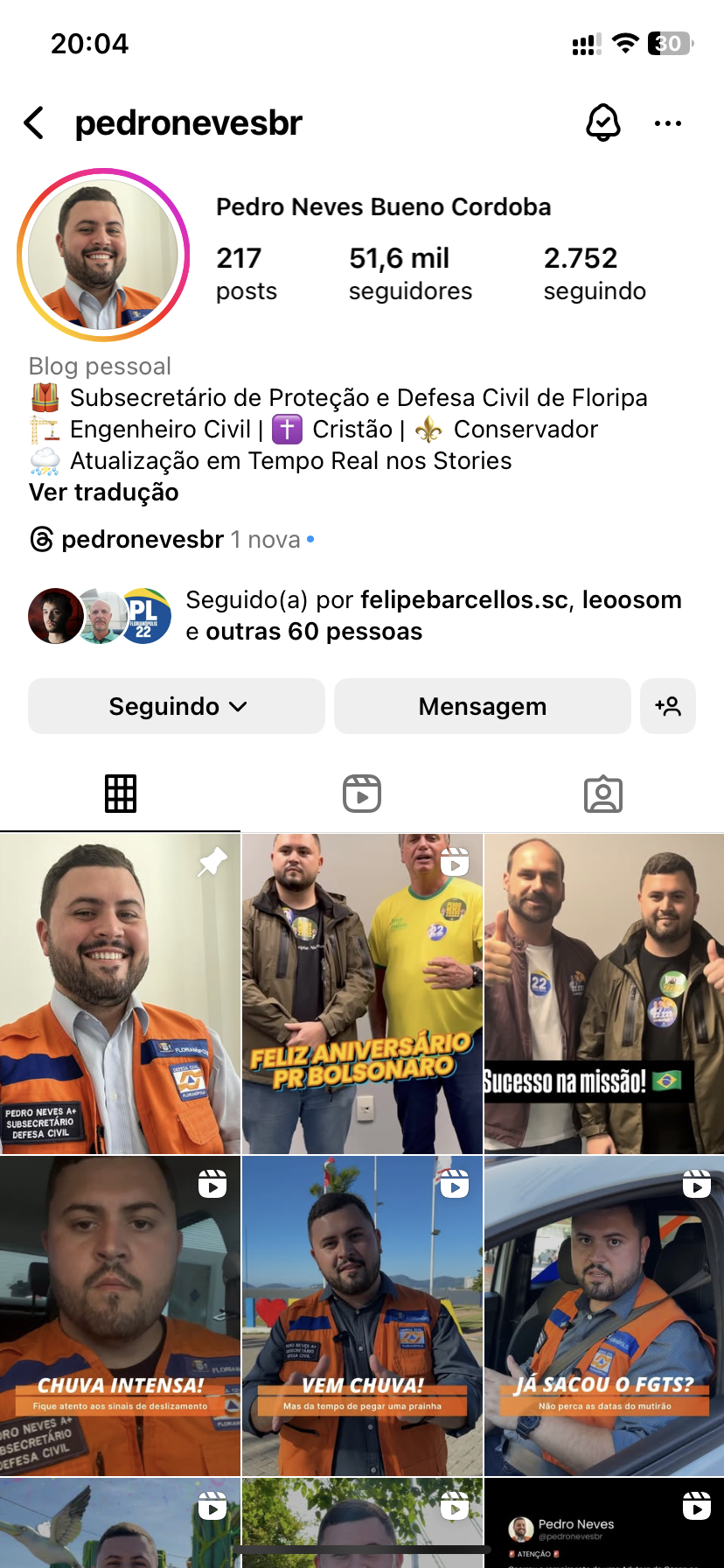The width and height of the screenshot is (724, 1568).
Task: Open suggested accounts add-person button
Action: coord(668,706)
